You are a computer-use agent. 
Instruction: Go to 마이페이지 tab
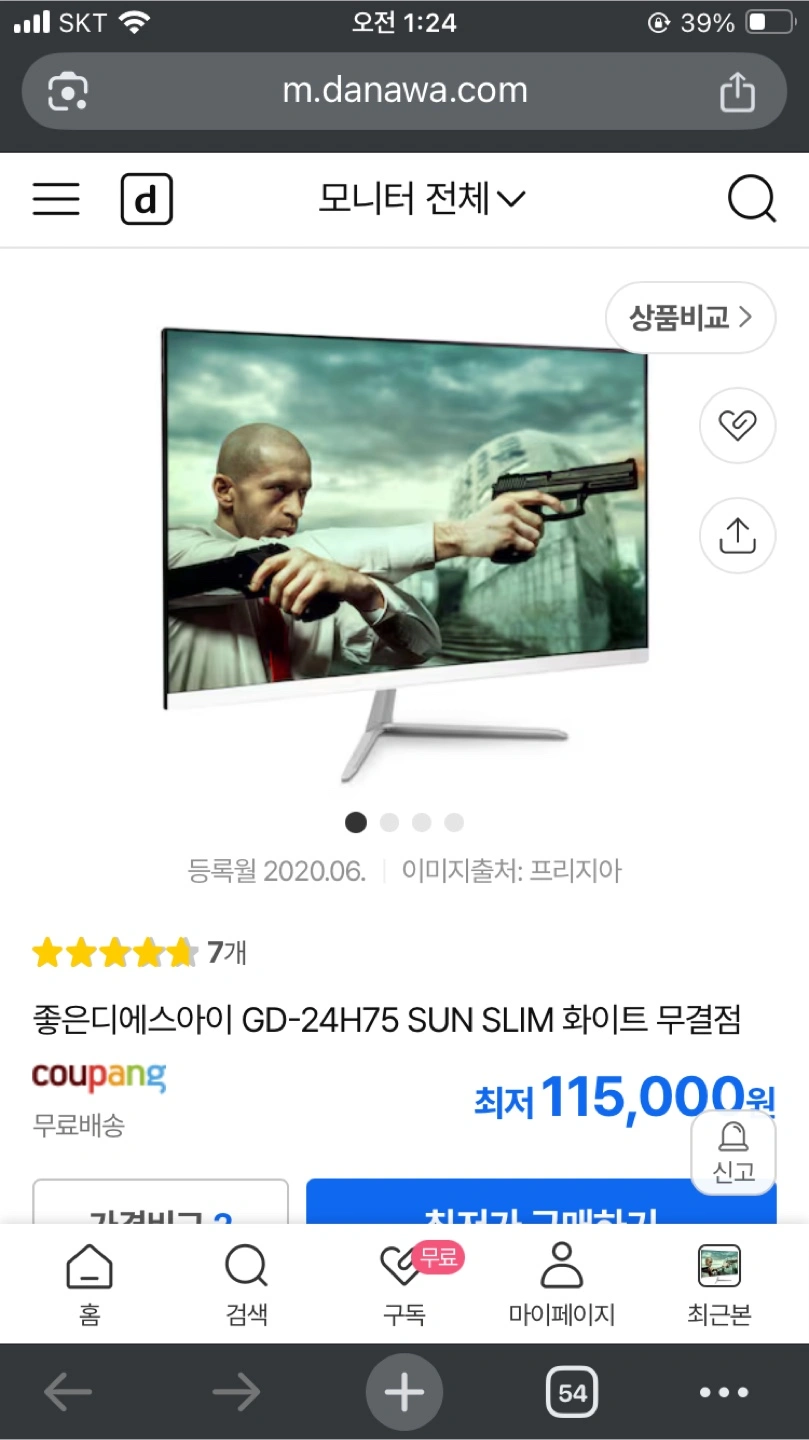coord(562,1285)
